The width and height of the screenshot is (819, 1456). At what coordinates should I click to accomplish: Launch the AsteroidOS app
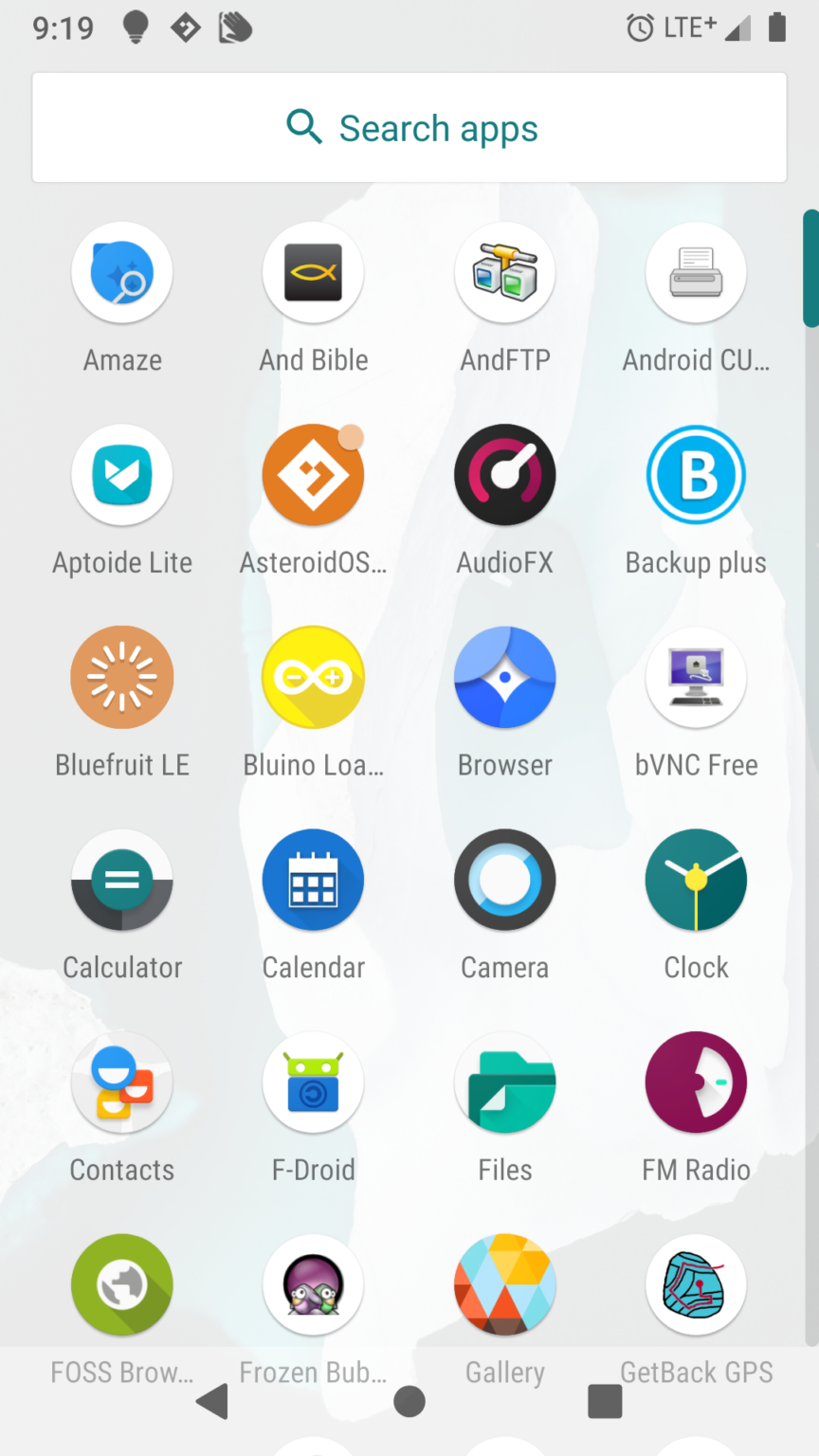[x=314, y=475]
